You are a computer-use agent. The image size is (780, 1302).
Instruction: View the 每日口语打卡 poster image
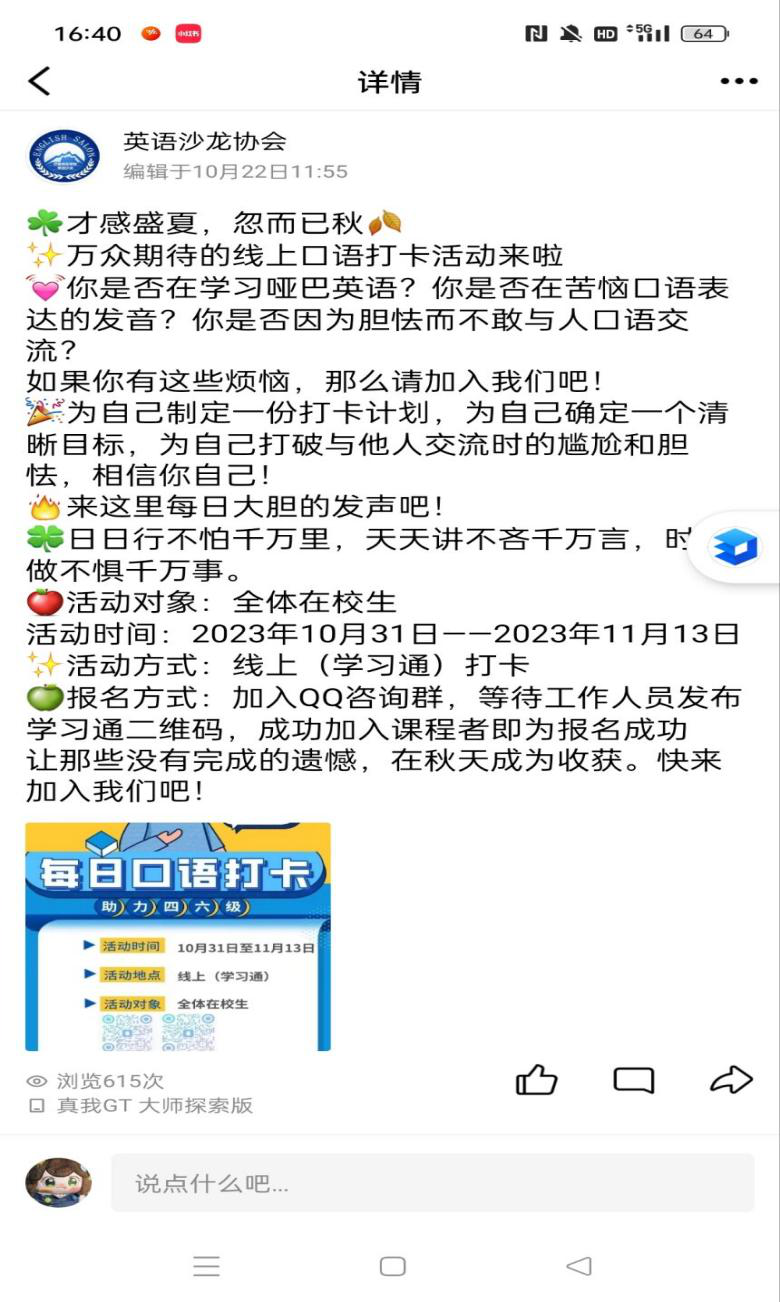tap(178, 936)
